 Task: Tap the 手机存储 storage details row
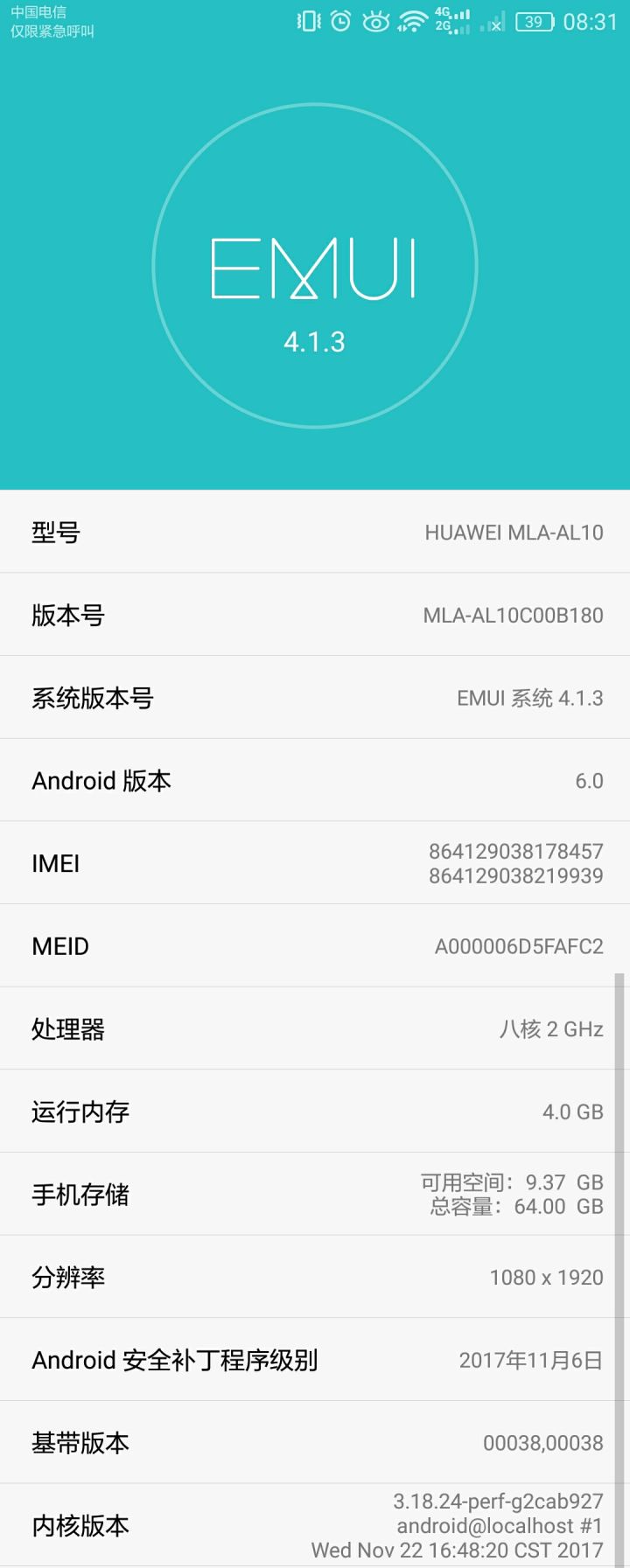315,1194
